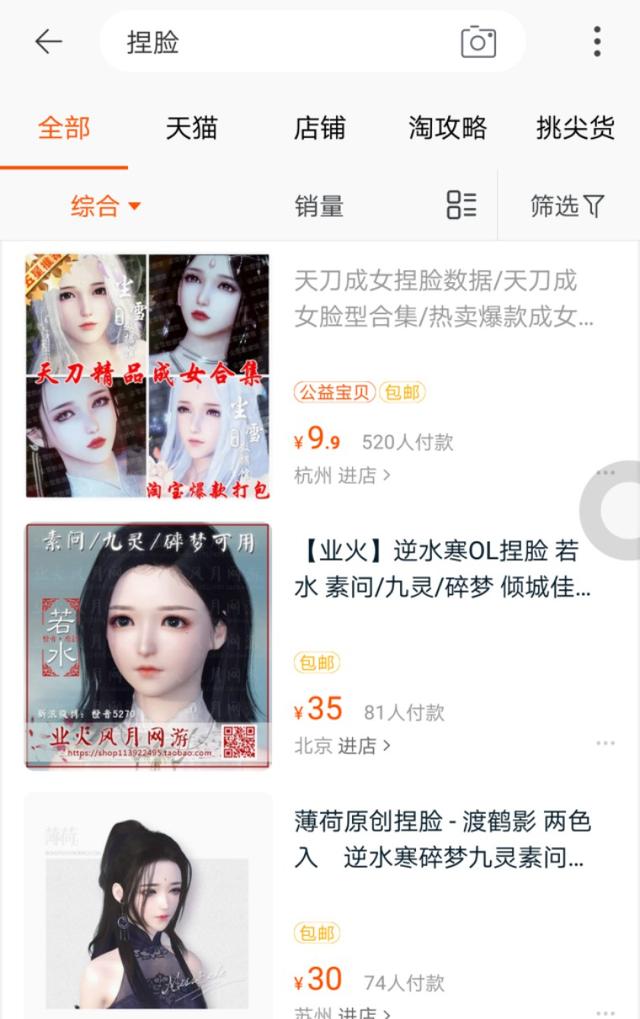The width and height of the screenshot is (640, 1019).
Task: Open the 薄荷原创捏脸 渡鹤影 product
Action: (x=442, y=839)
